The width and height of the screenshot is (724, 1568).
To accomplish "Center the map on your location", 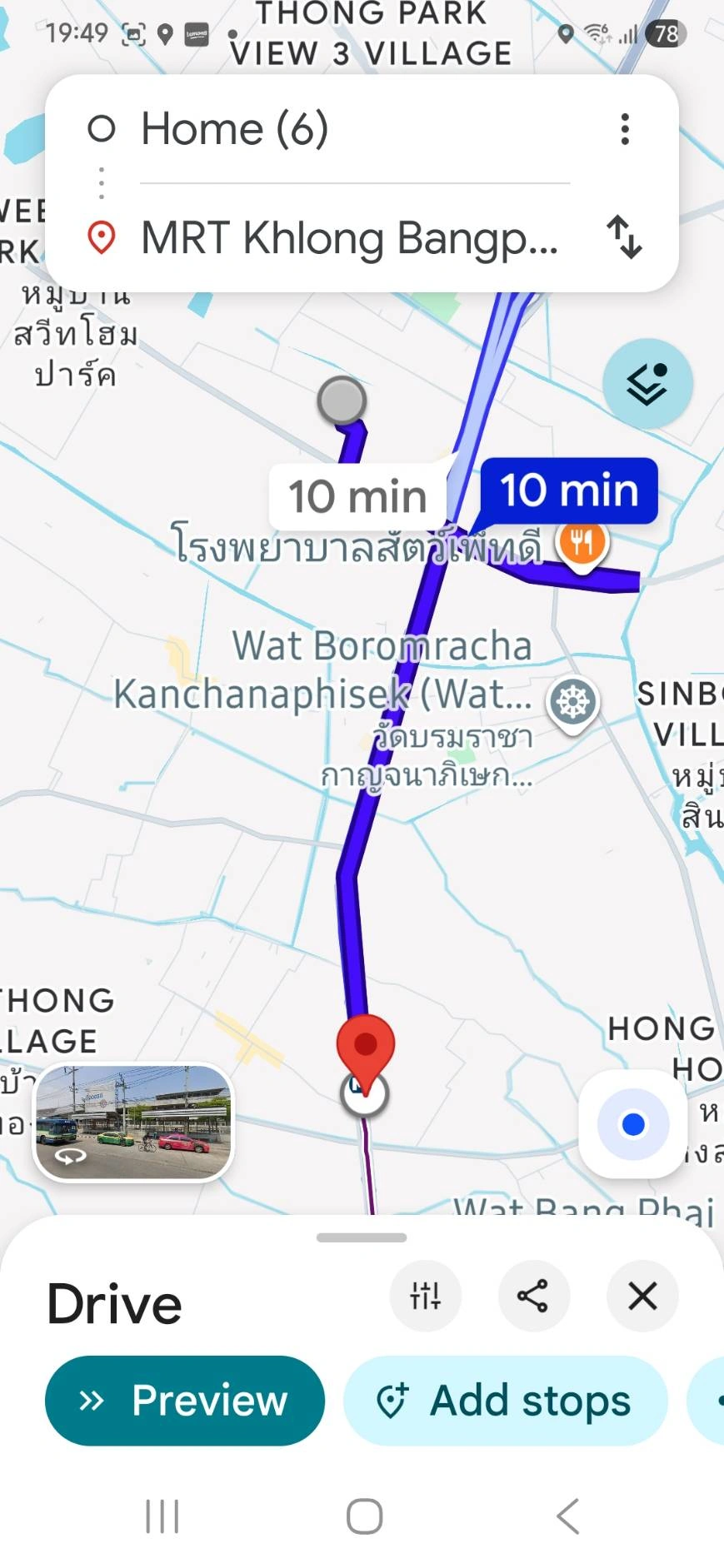I will pos(632,1123).
